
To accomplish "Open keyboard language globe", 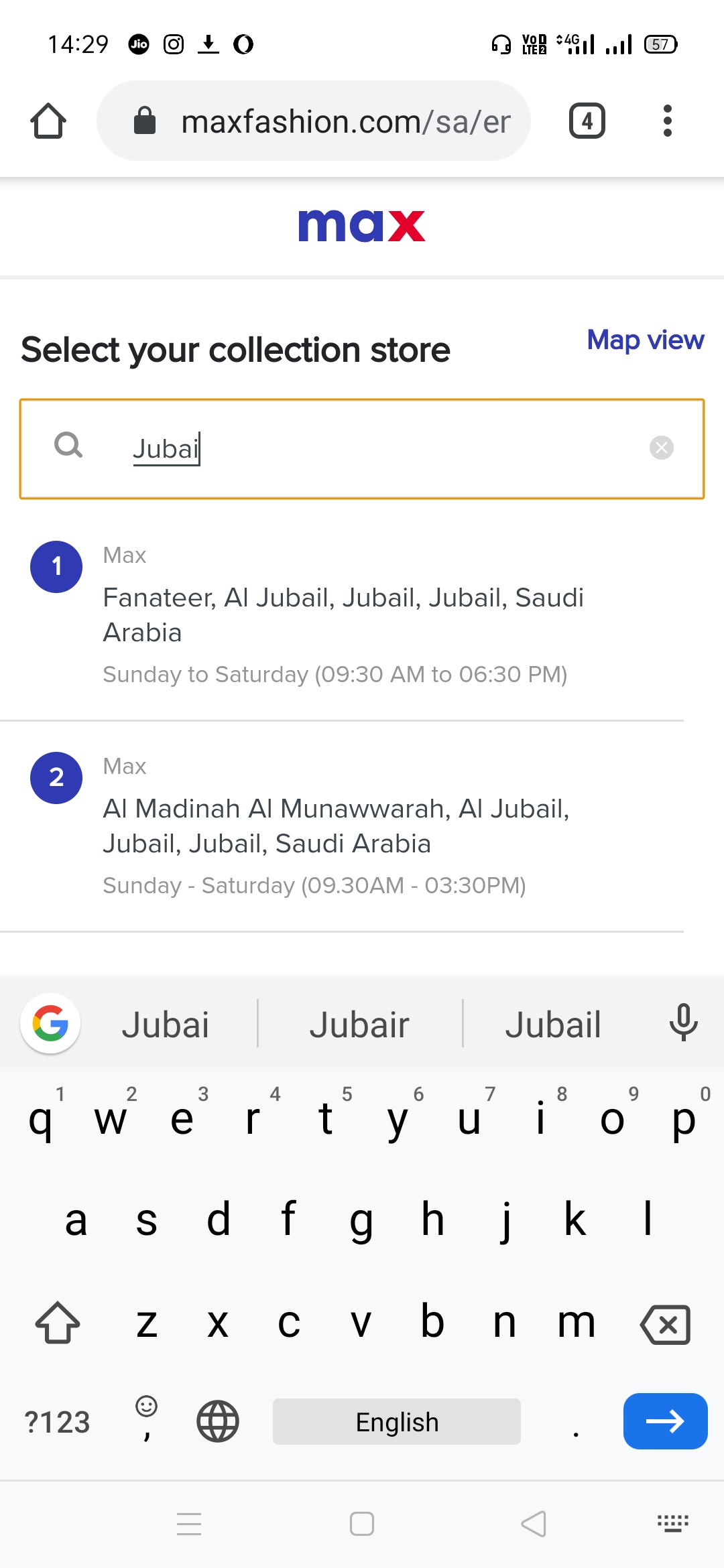I will (217, 1421).
